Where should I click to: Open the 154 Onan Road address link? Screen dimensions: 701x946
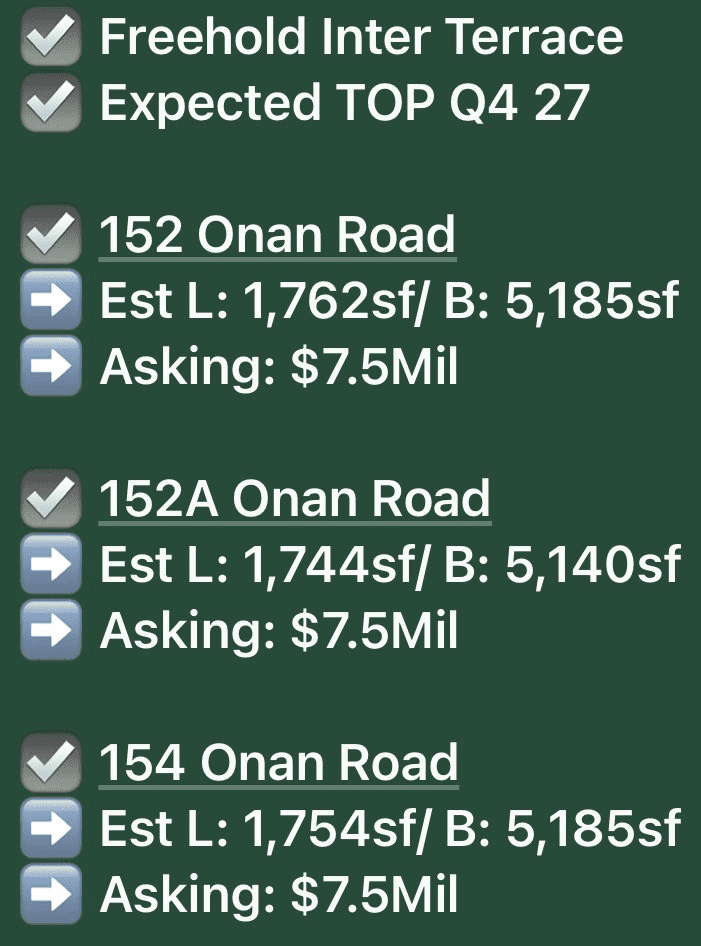tap(278, 764)
